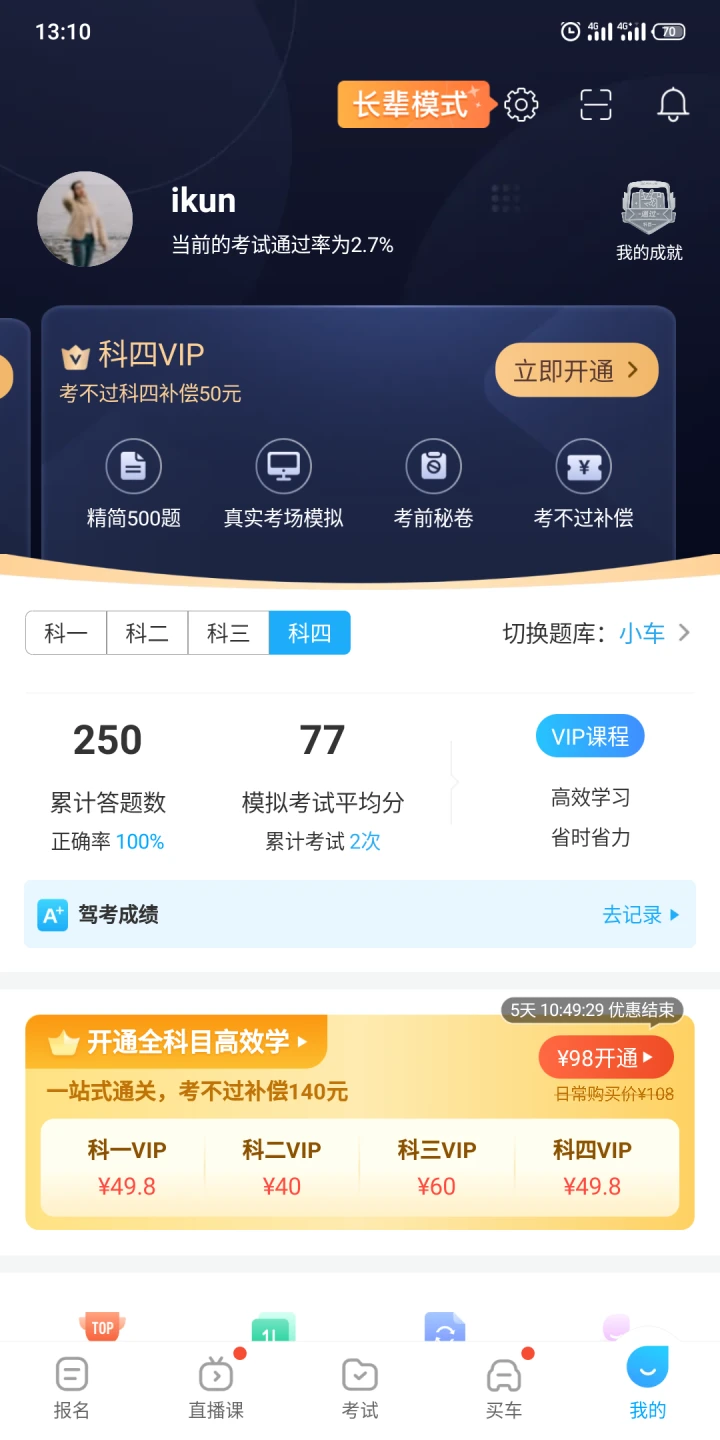The image size is (720, 1440).
Task: Change question bank from 小车
Action: coord(650,633)
